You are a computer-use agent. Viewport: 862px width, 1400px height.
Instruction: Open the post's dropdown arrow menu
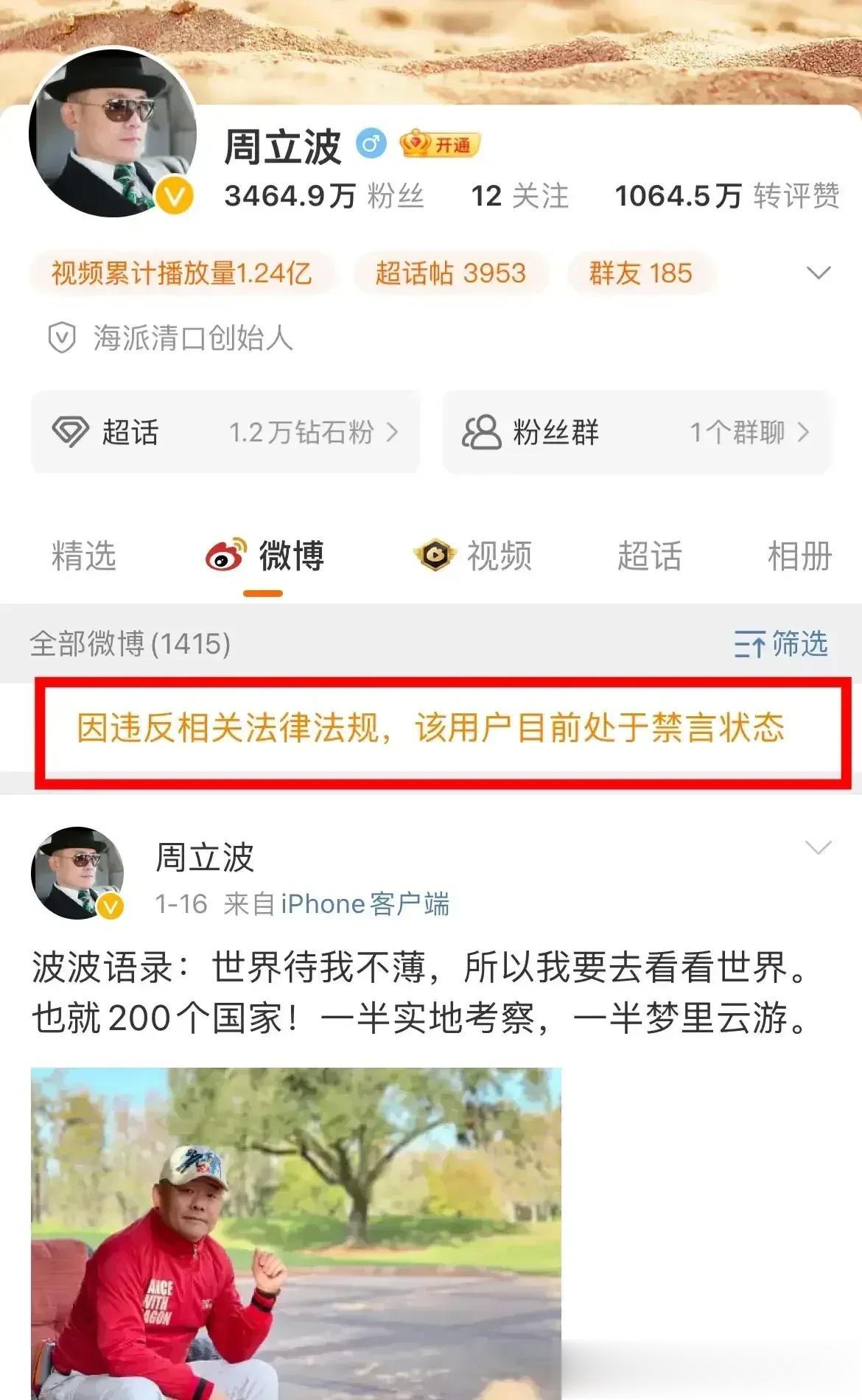[818, 847]
